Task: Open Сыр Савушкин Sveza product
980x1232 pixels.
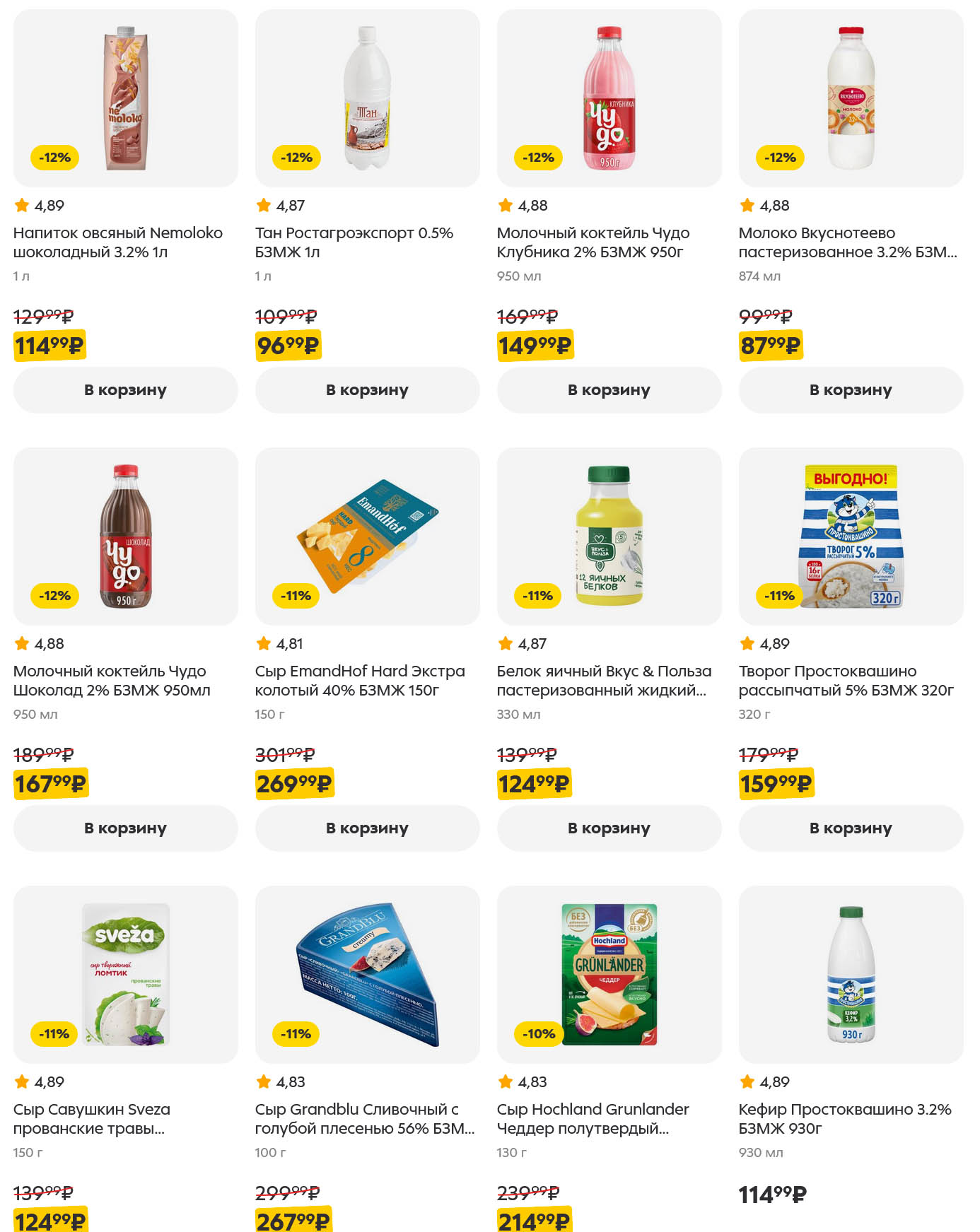Action: (x=92, y=1118)
